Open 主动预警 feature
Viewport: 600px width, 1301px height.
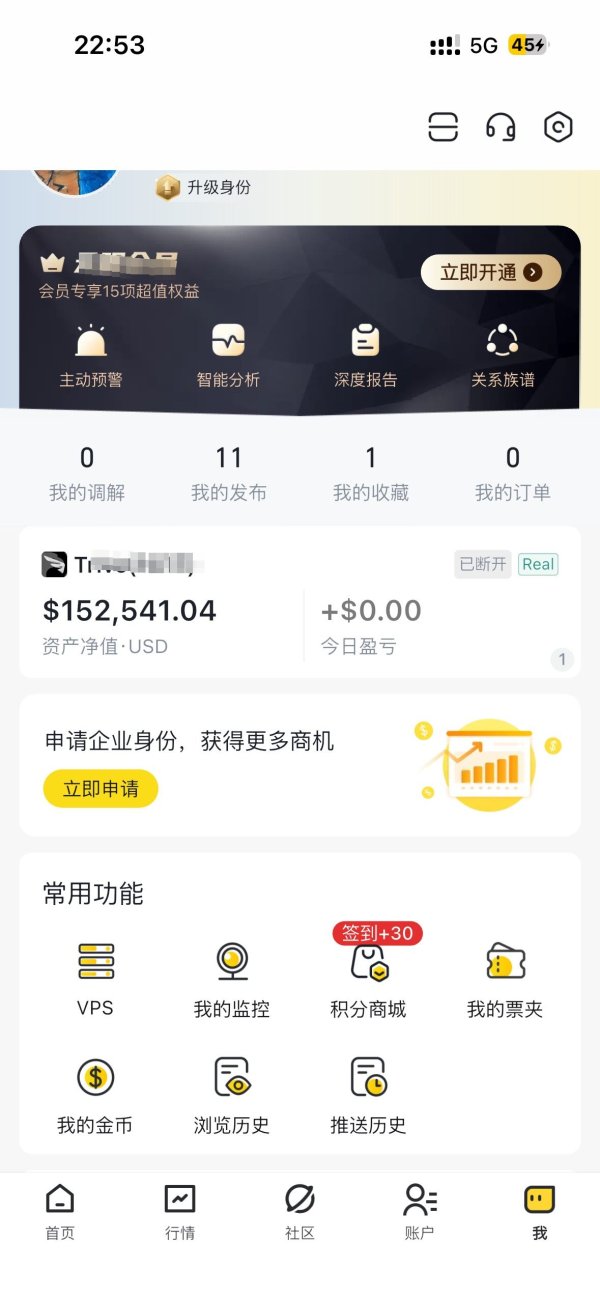[91, 357]
